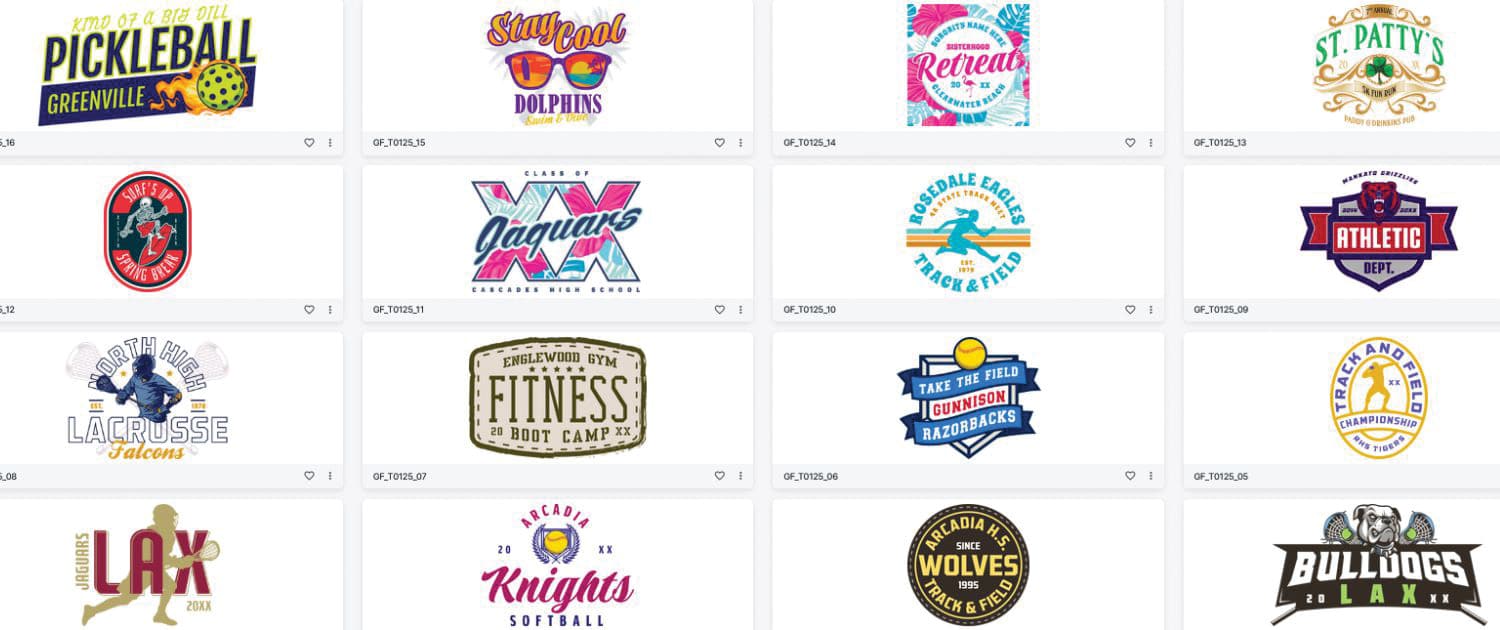
Task: Open the Fitness Boot Camp template
Action: (557, 398)
